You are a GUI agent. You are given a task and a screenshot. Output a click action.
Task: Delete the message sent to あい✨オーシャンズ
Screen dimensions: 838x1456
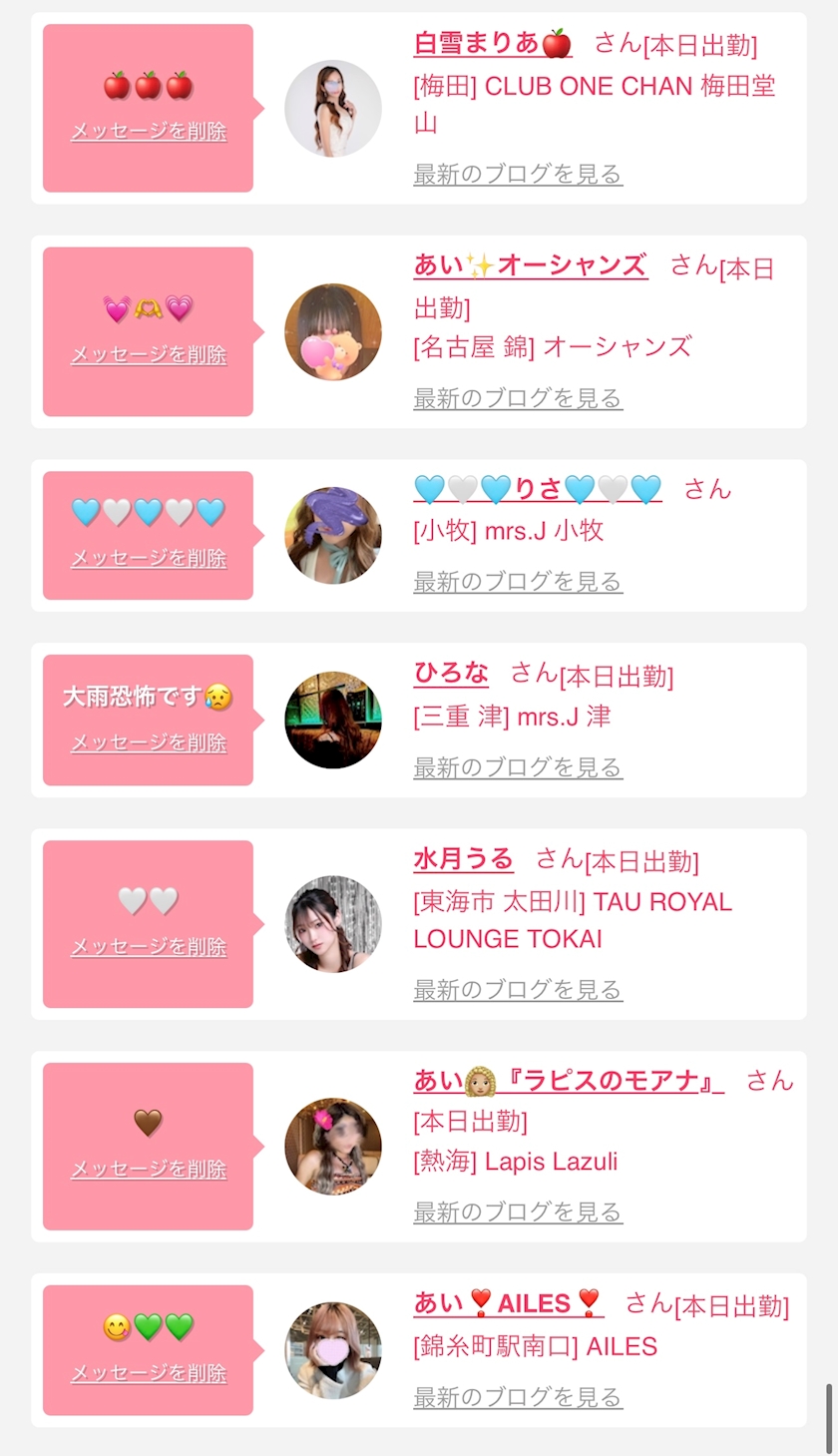coord(149,355)
